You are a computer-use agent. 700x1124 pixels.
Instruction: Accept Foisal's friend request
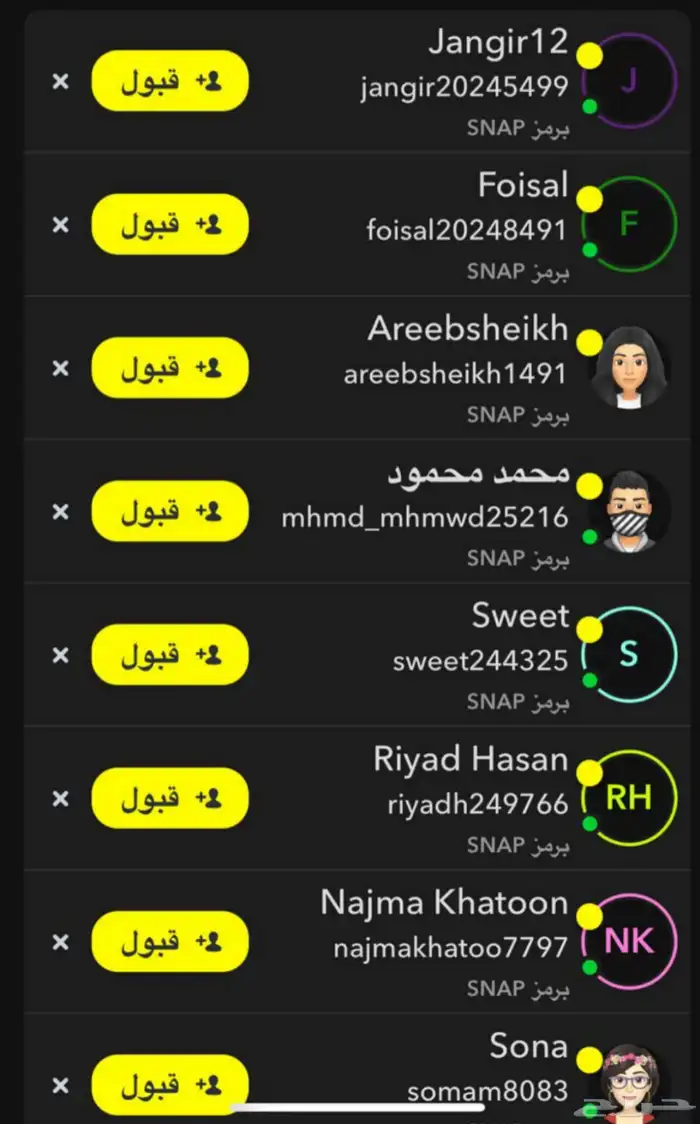coord(170,224)
